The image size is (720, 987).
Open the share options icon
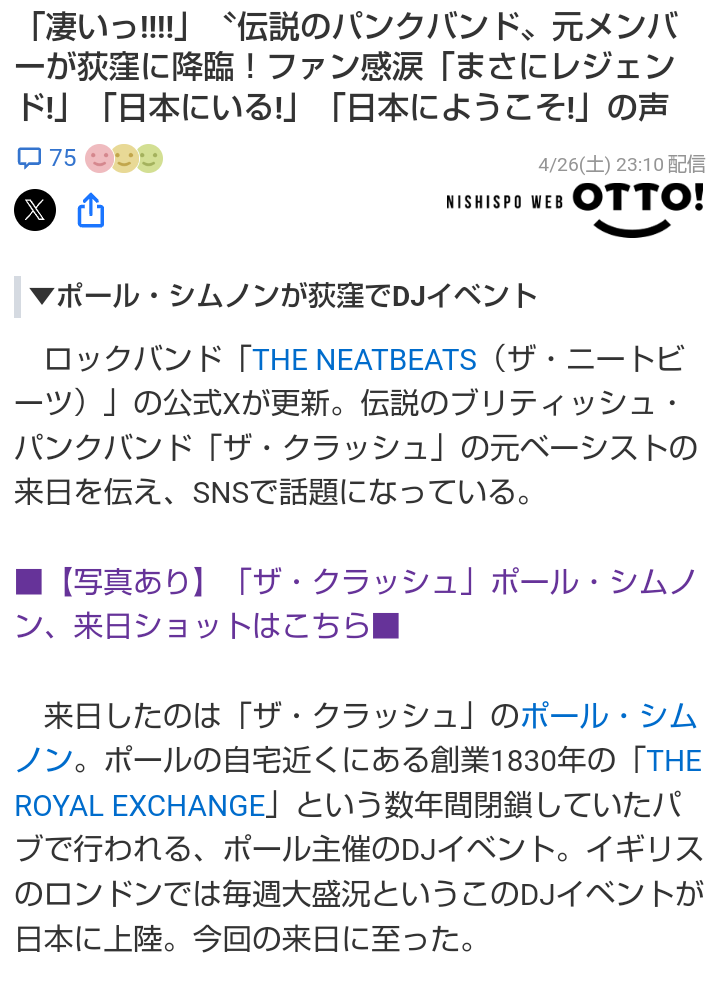pyautogui.click(x=91, y=210)
